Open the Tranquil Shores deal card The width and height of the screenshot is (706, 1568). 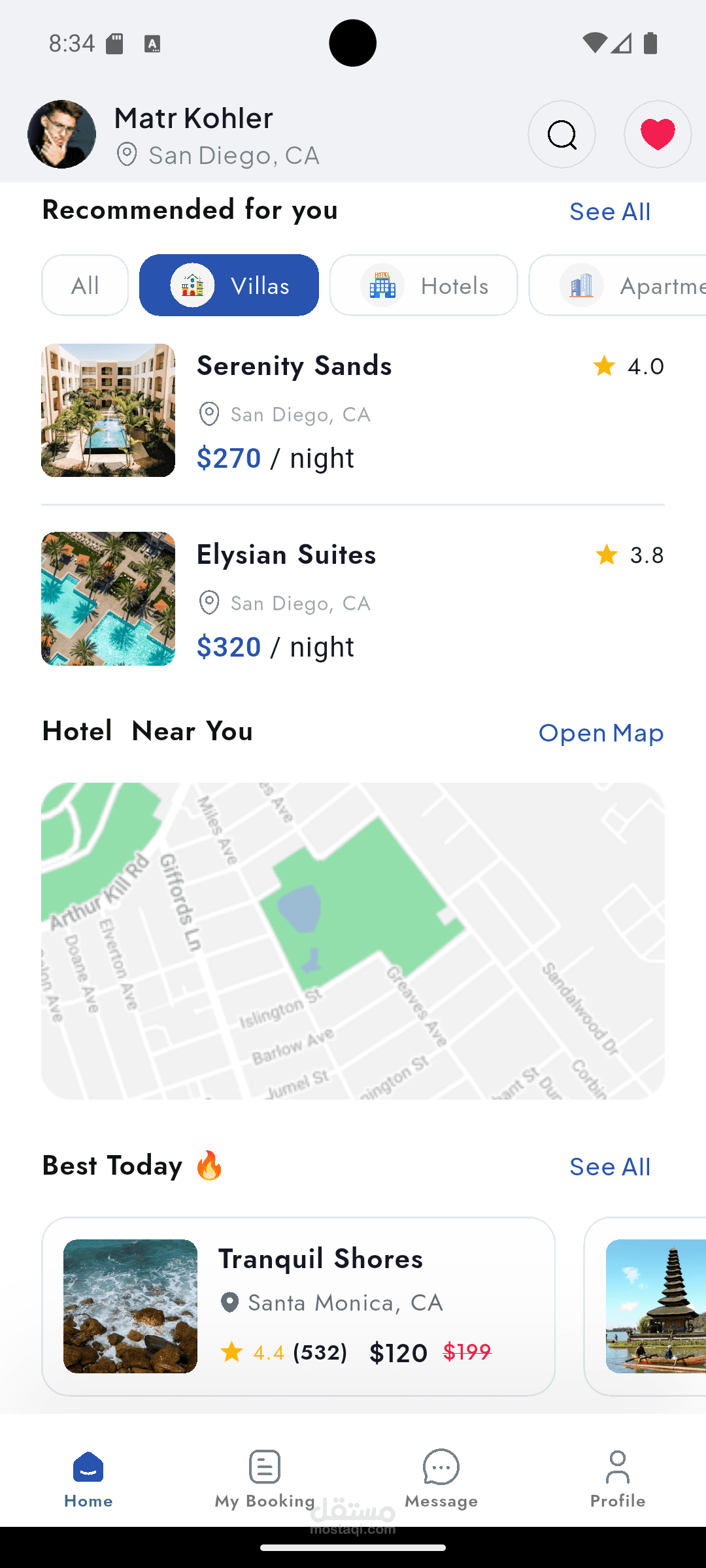[x=298, y=1306]
